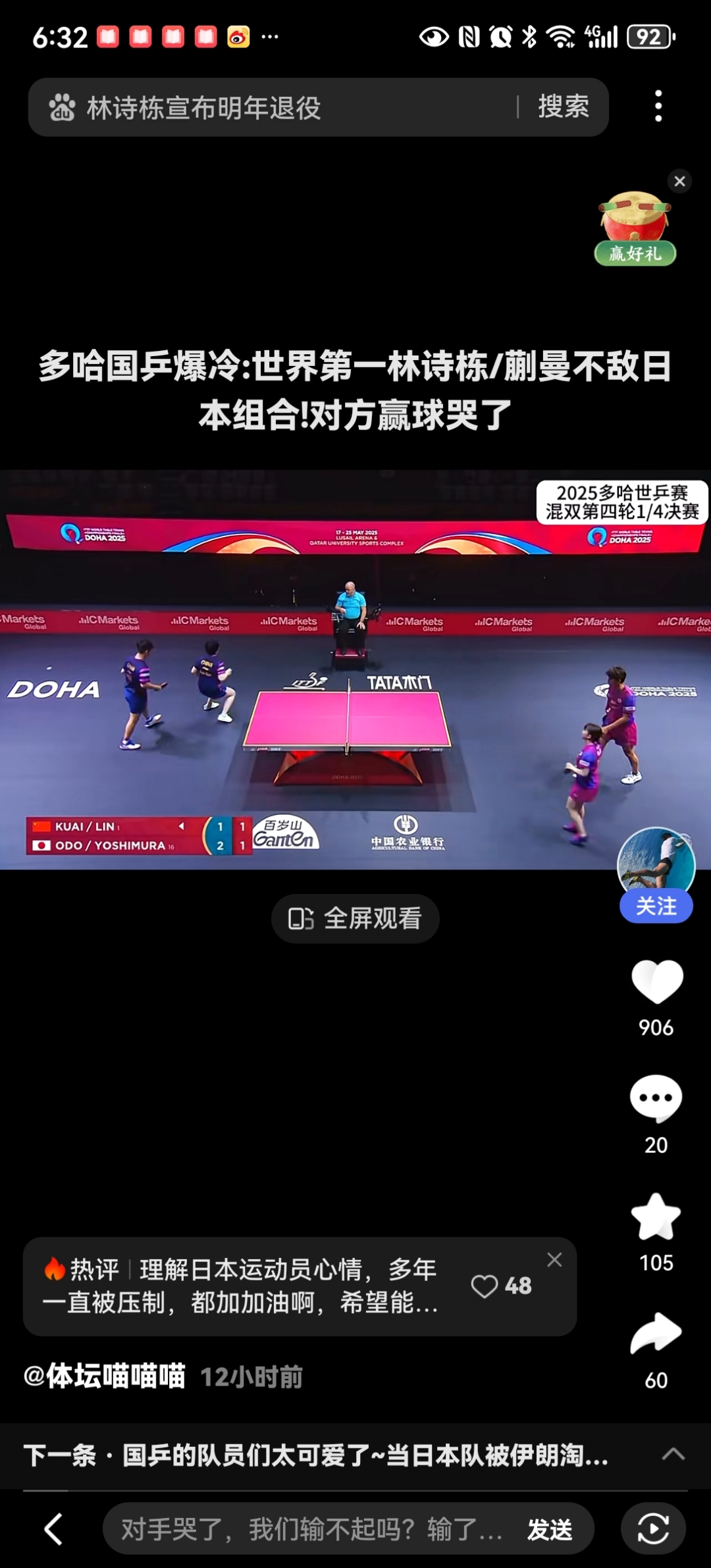The width and height of the screenshot is (711, 1568).
Task: Tap the search field suggesting 林诗栋宣布明年退役
Action: (276, 107)
